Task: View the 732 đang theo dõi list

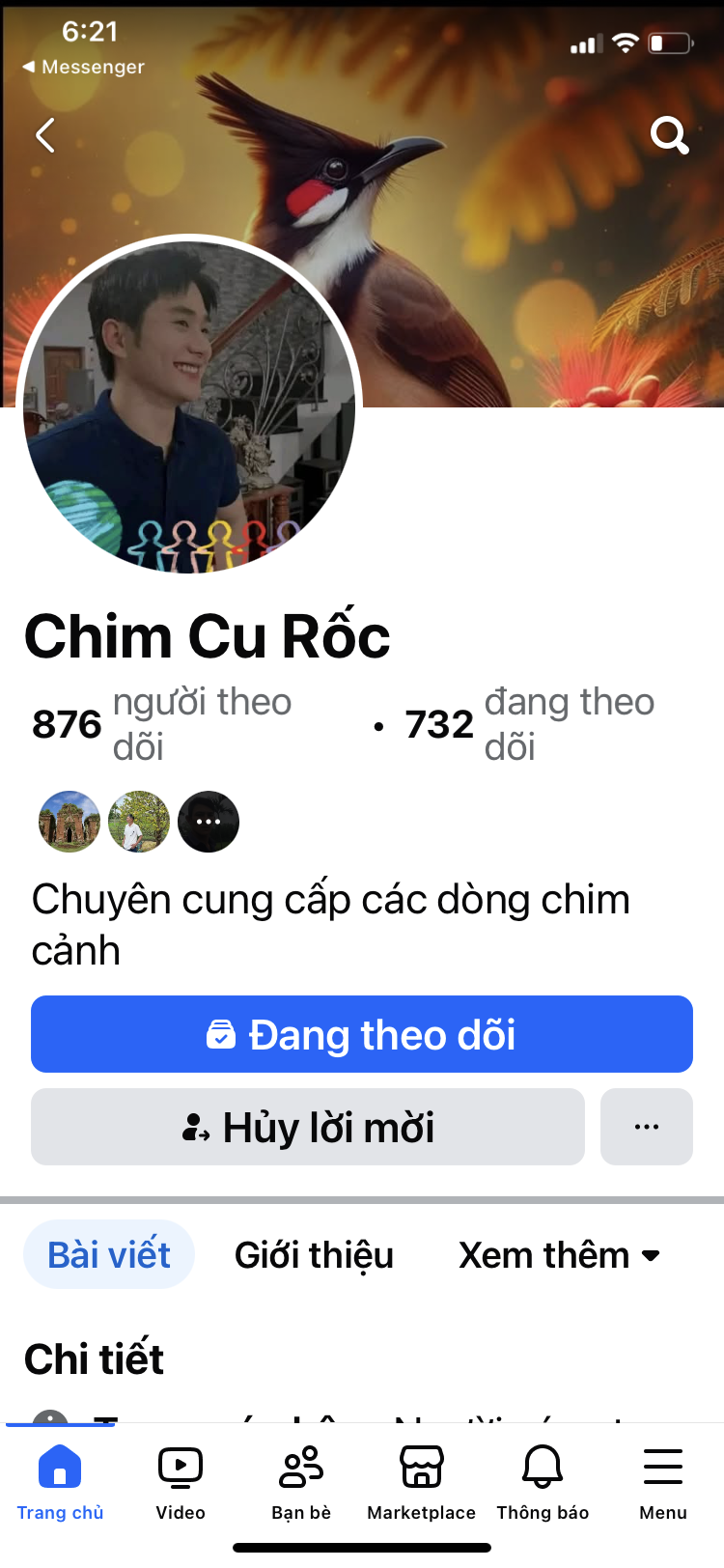Action: coord(529,724)
